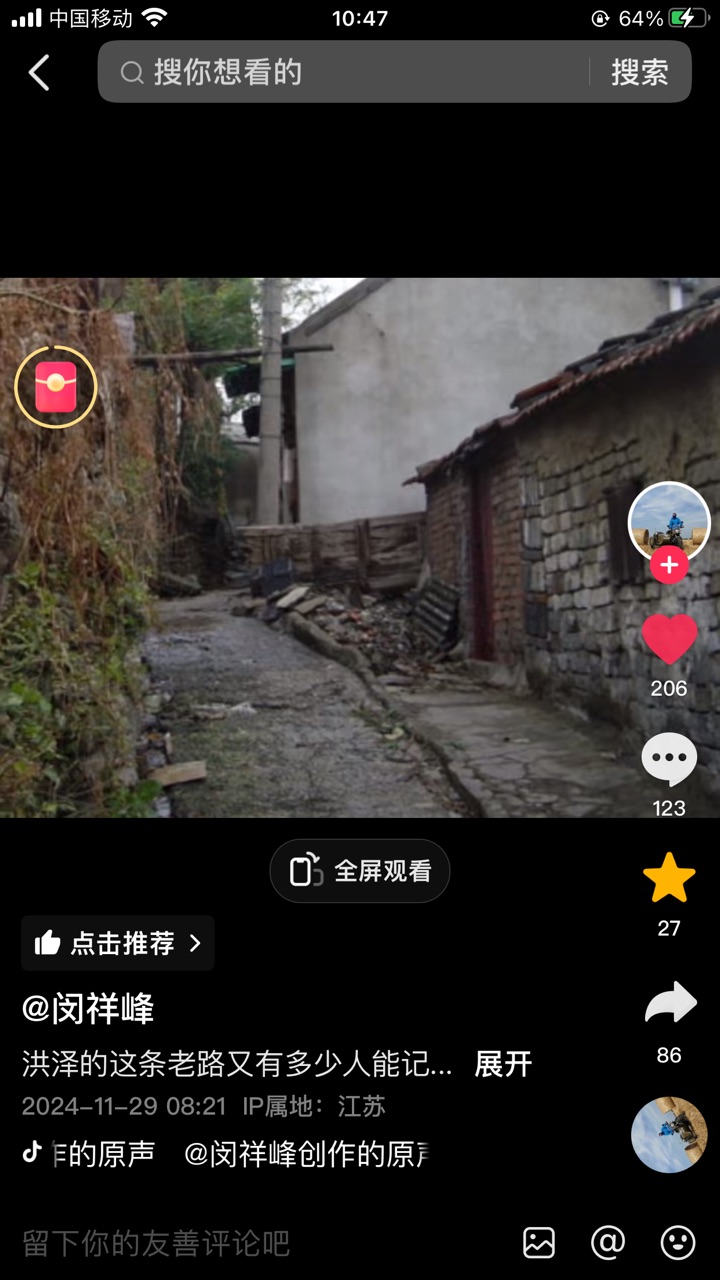Follow the creator with the plus badge
Image resolution: width=720 pixels, height=1280 pixels.
click(669, 566)
